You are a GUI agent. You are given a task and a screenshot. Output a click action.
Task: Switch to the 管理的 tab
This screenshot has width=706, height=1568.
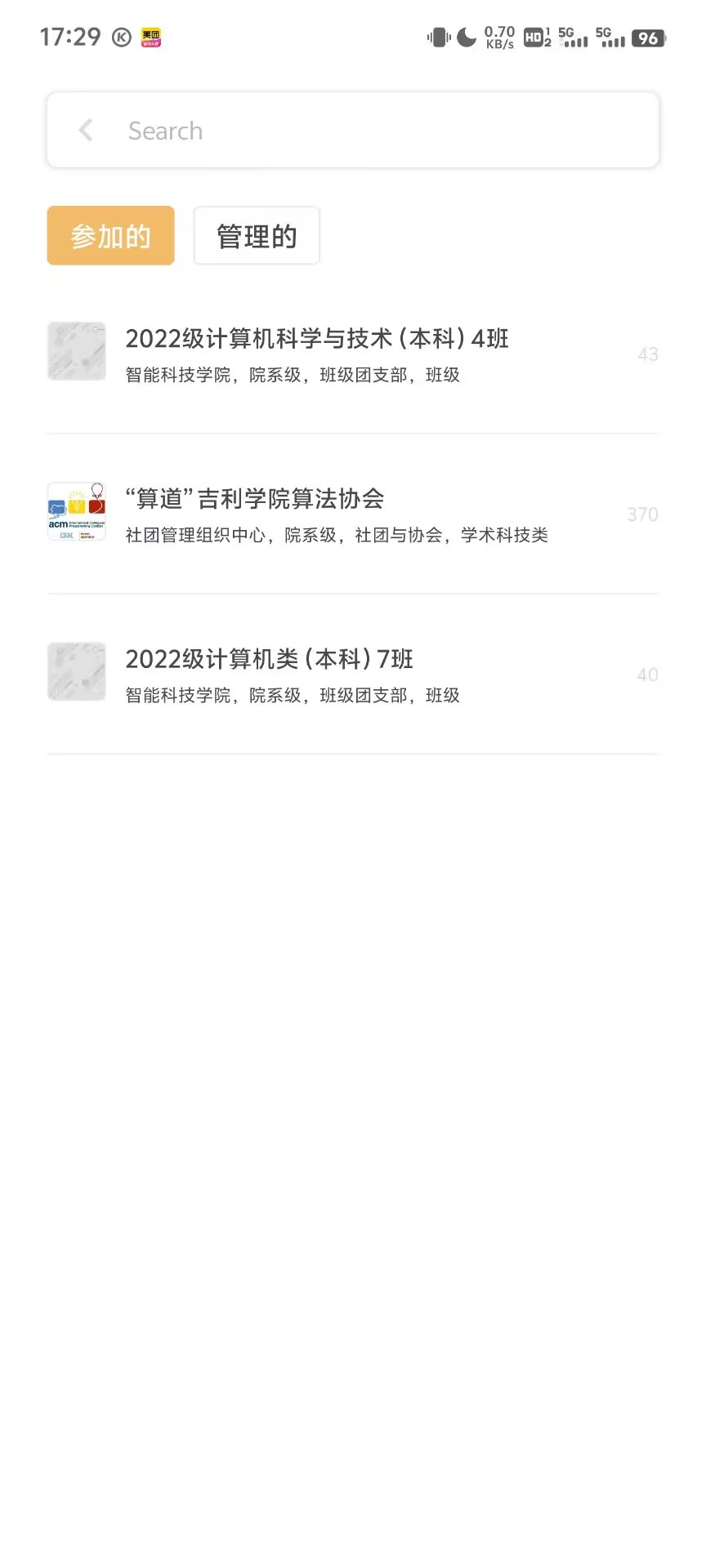point(257,236)
